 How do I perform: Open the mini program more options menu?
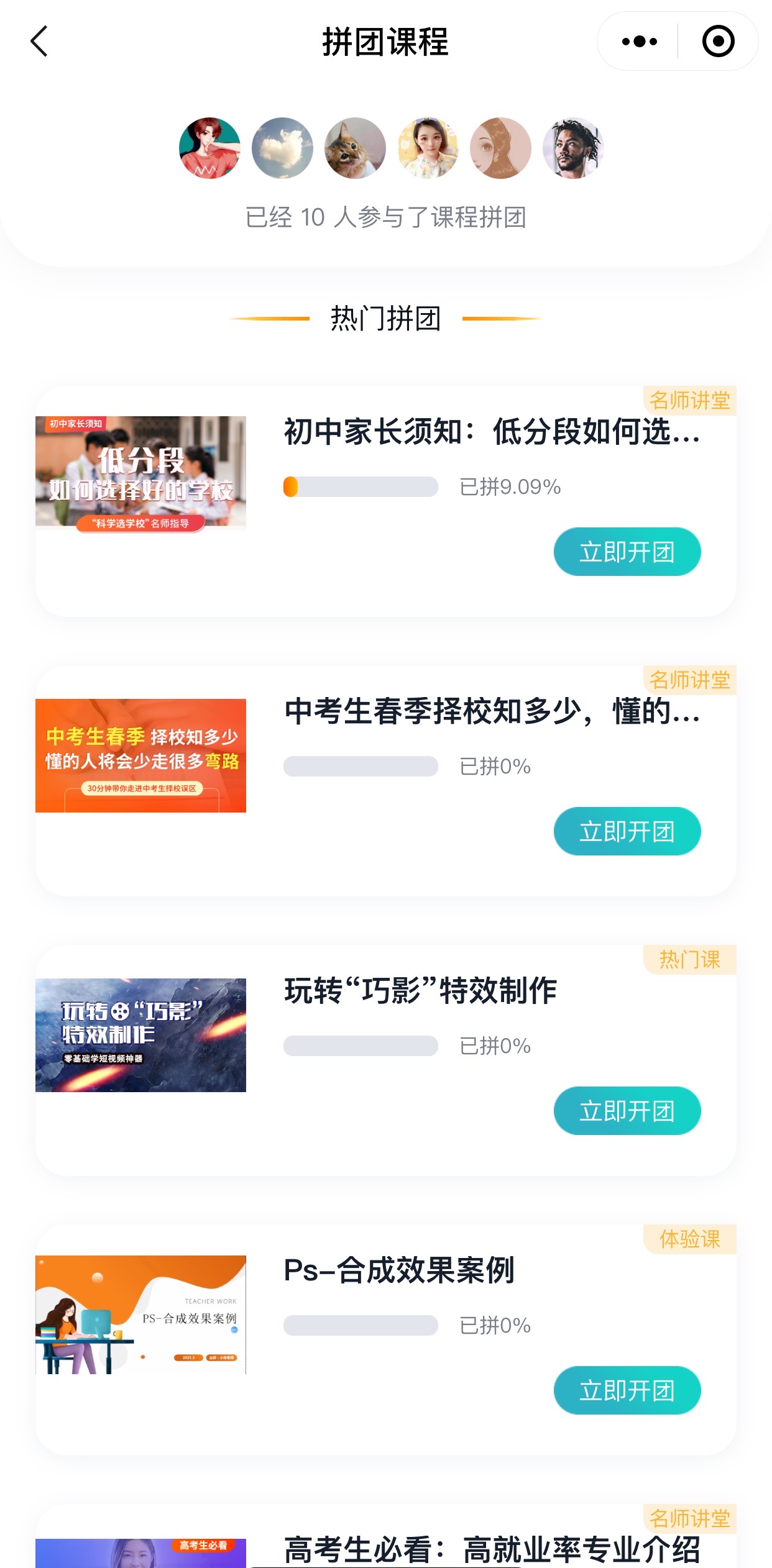[x=639, y=42]
